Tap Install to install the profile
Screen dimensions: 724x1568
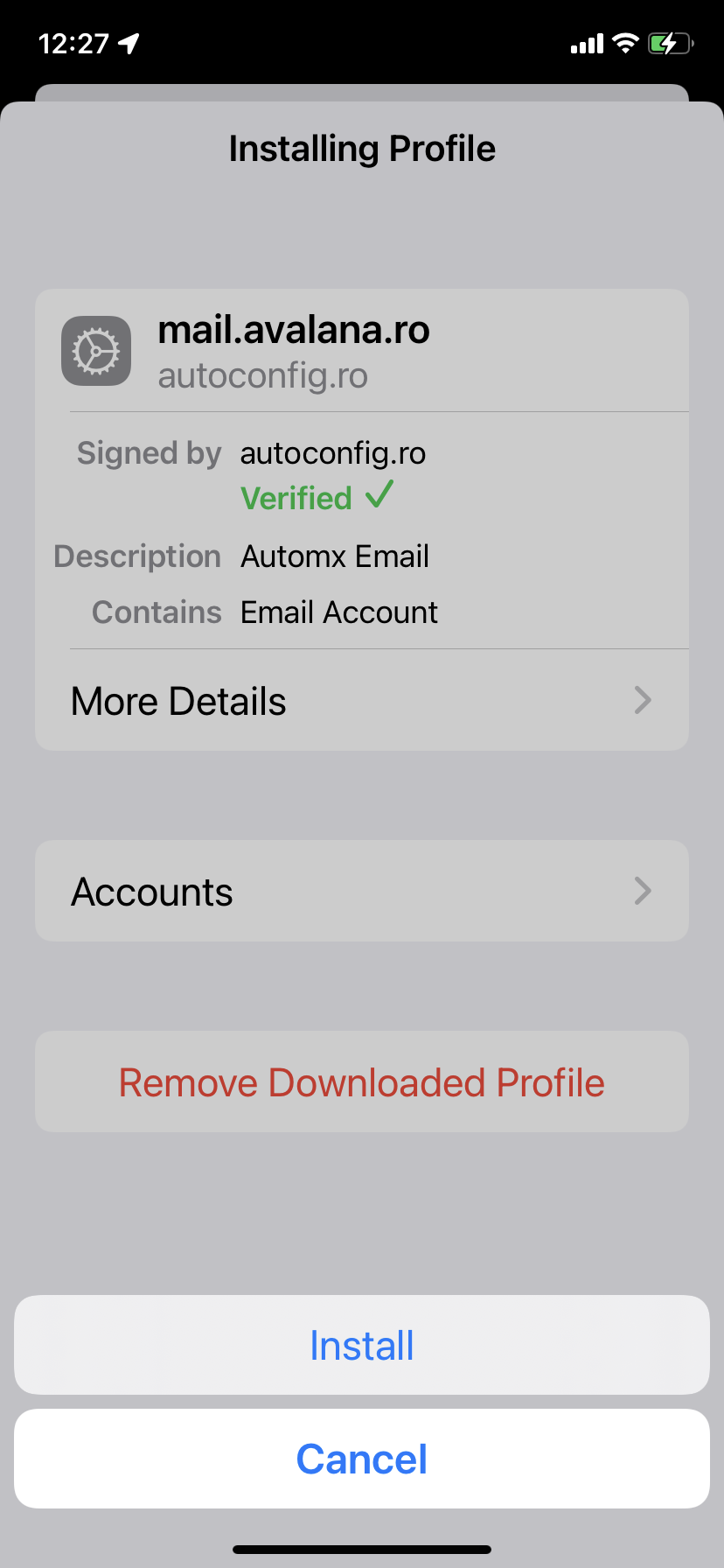click(362, 1345)
